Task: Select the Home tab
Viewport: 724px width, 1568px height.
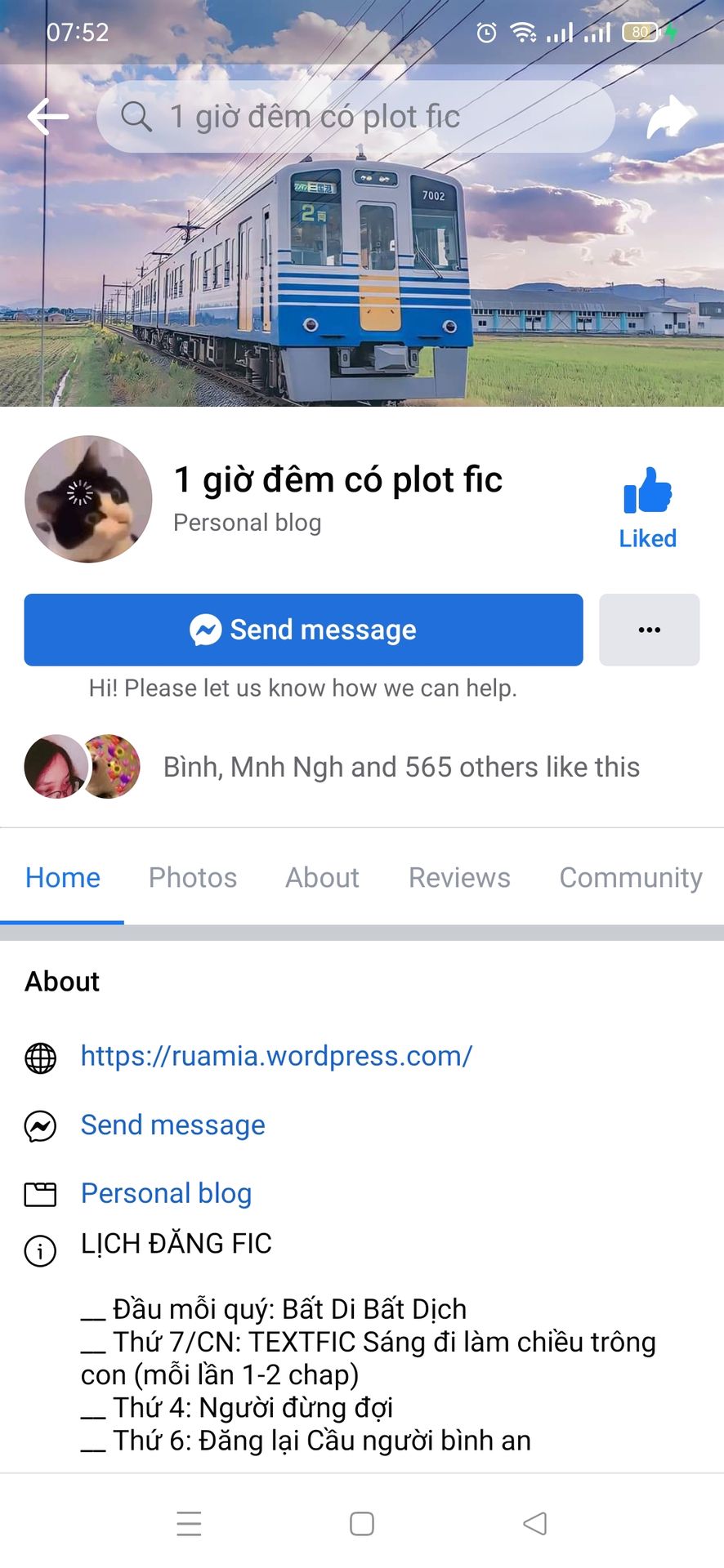Action: tap(62, 877)
